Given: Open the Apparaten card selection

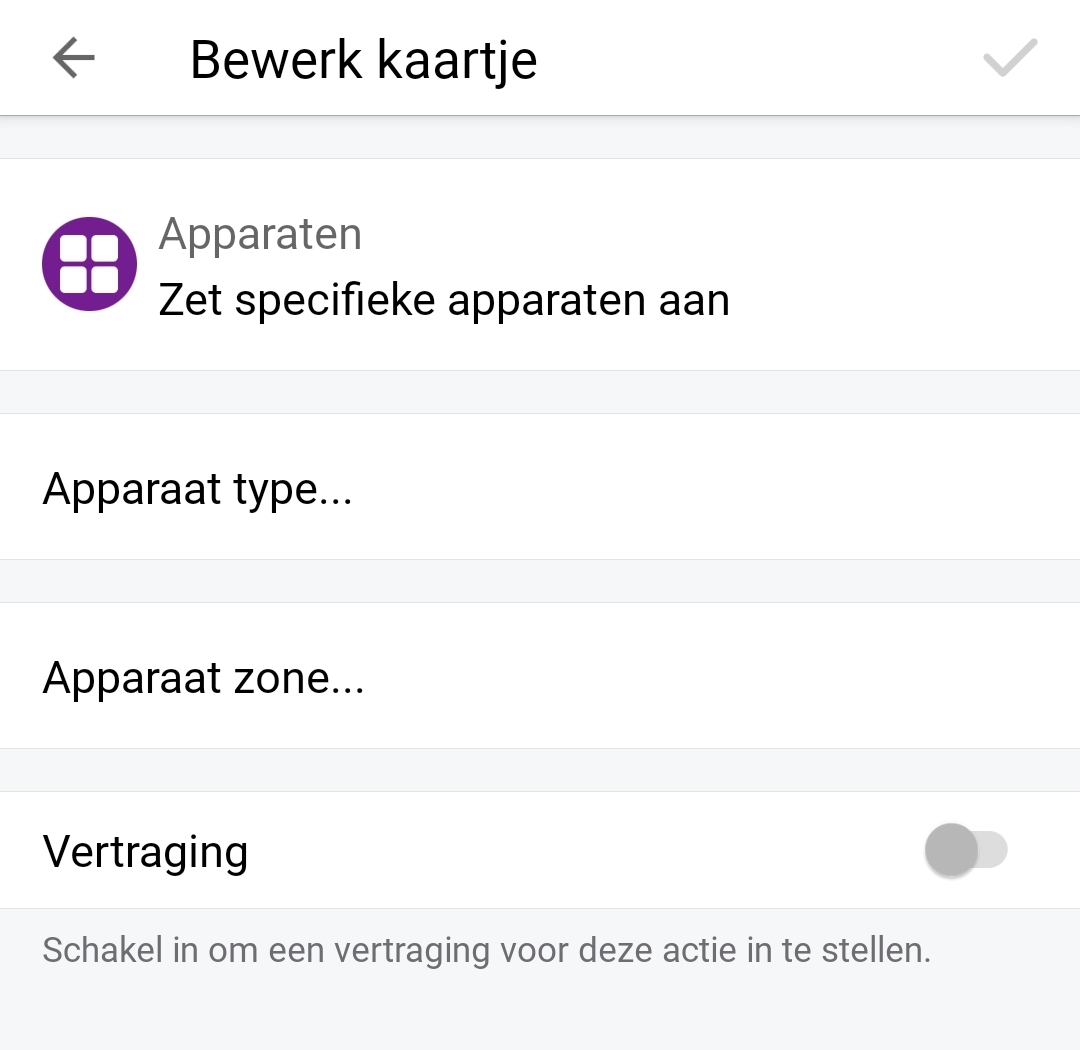Looking at the screenshot, I should coord(540,265).
